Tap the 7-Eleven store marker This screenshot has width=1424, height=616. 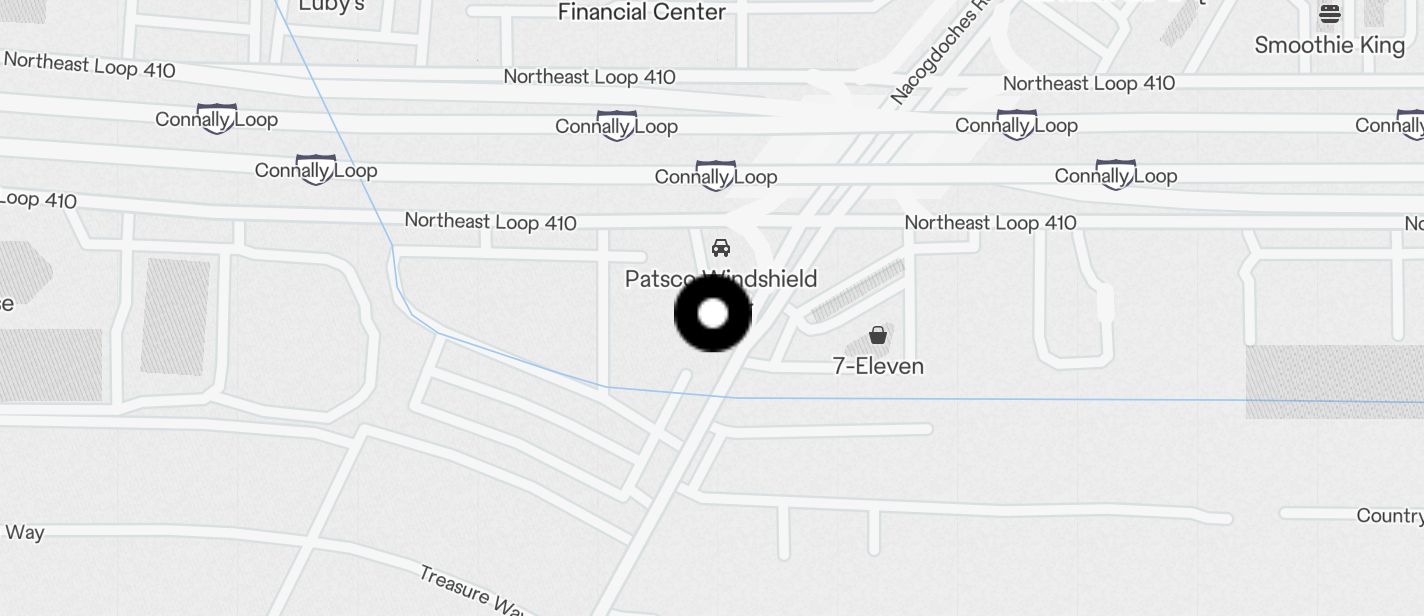coord(878,335)
